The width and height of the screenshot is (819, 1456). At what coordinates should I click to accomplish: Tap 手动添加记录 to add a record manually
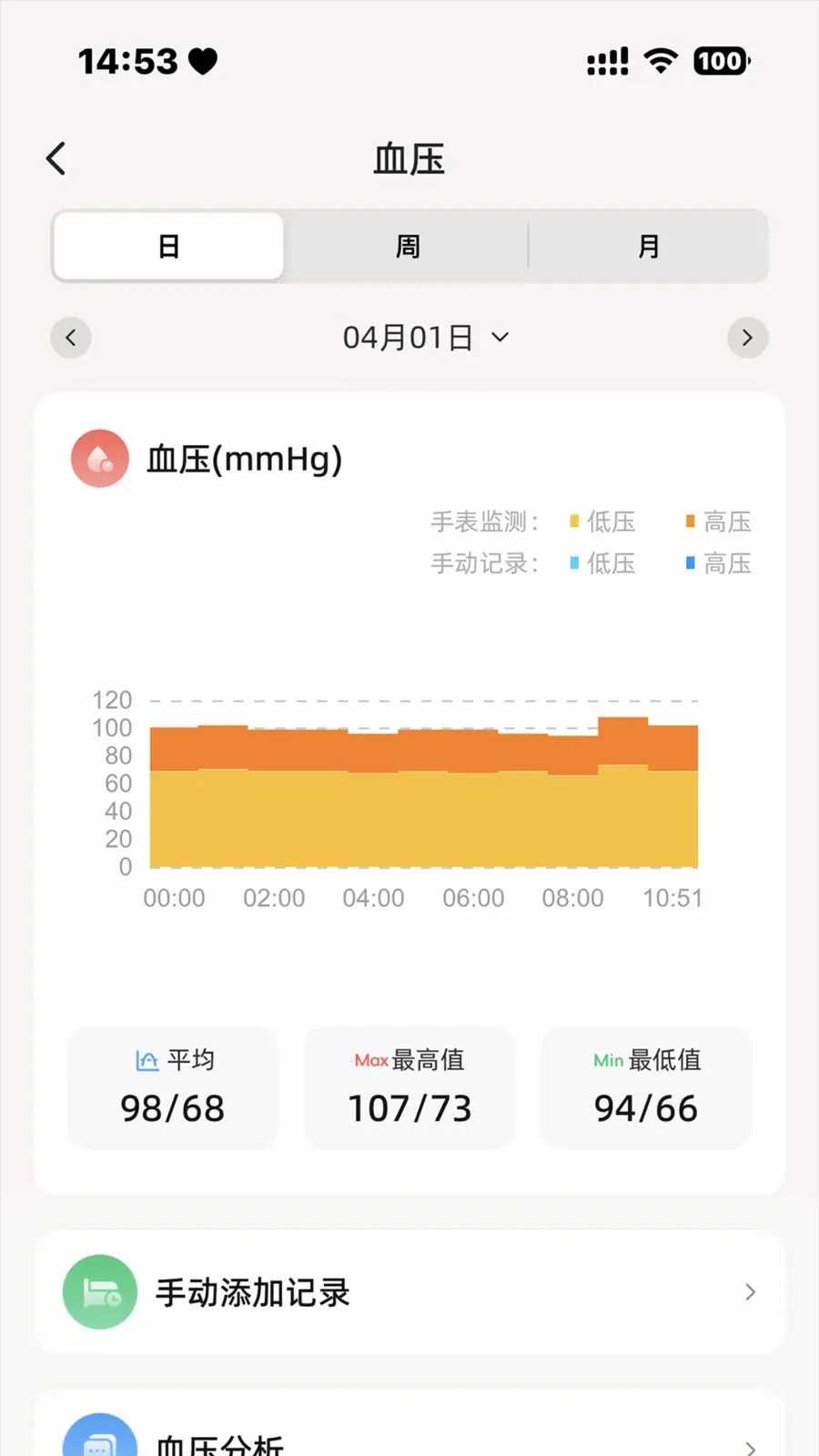(250, 1292)
